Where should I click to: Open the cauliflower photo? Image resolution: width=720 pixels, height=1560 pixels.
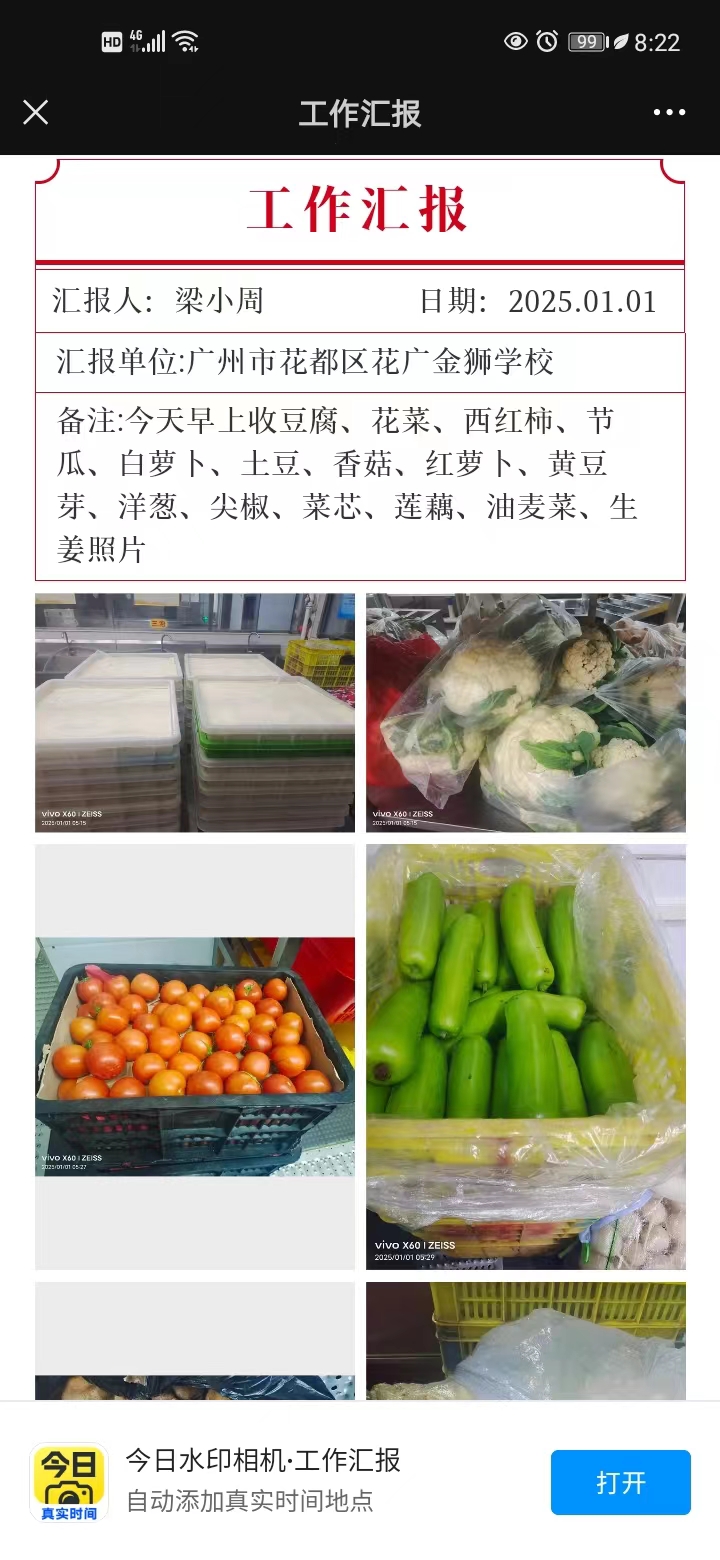[x=525, y=712]
